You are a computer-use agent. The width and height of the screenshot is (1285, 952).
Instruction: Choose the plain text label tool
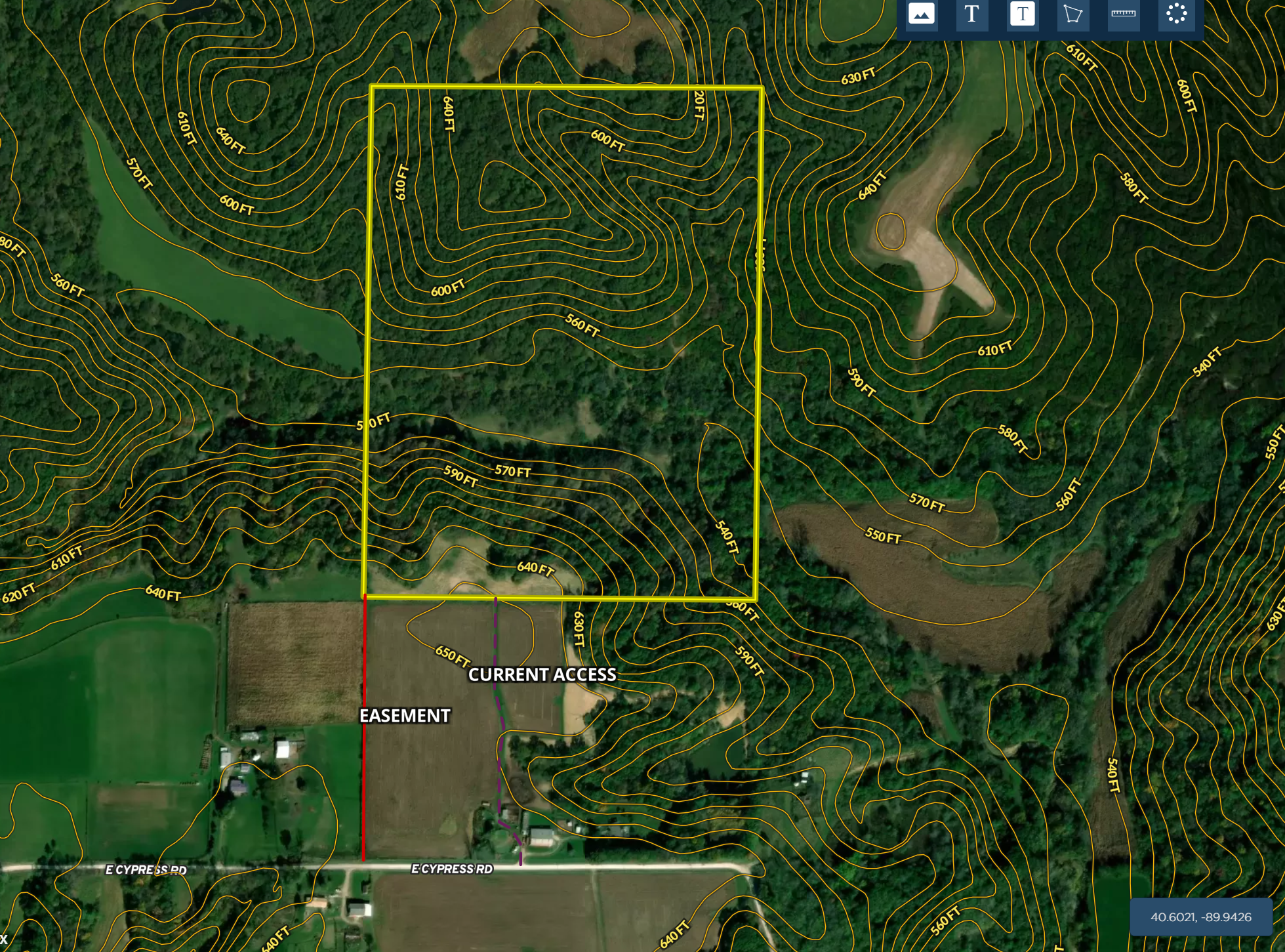(x=971, y=14)
